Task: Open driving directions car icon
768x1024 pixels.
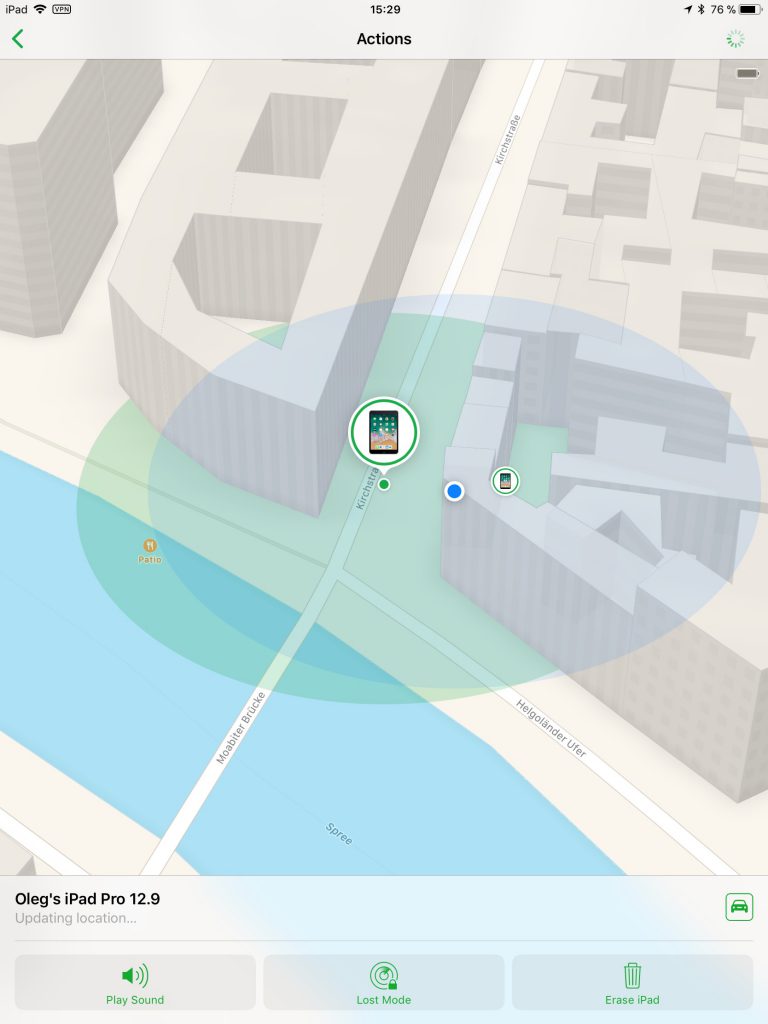Action: (739, 907)
